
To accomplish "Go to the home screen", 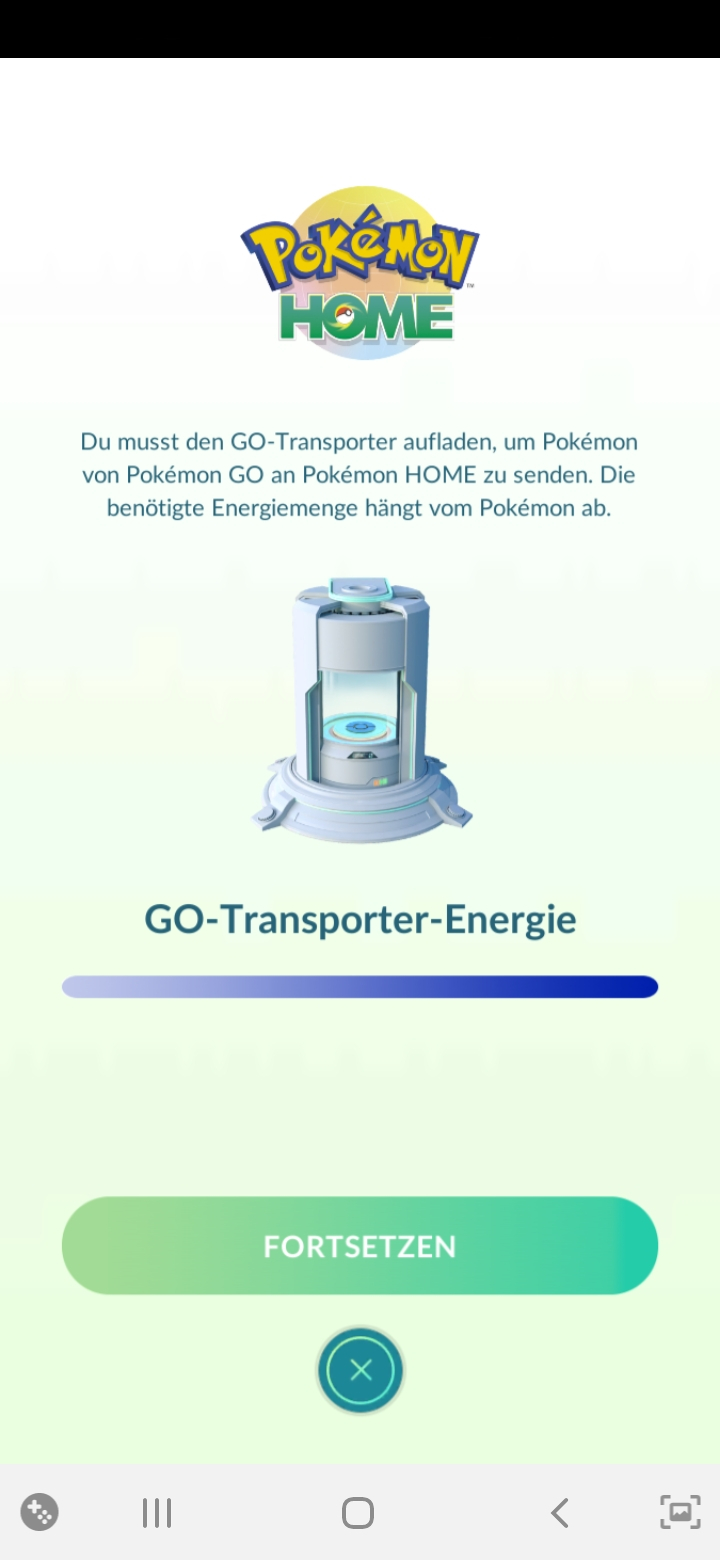I will point(358,1513).
